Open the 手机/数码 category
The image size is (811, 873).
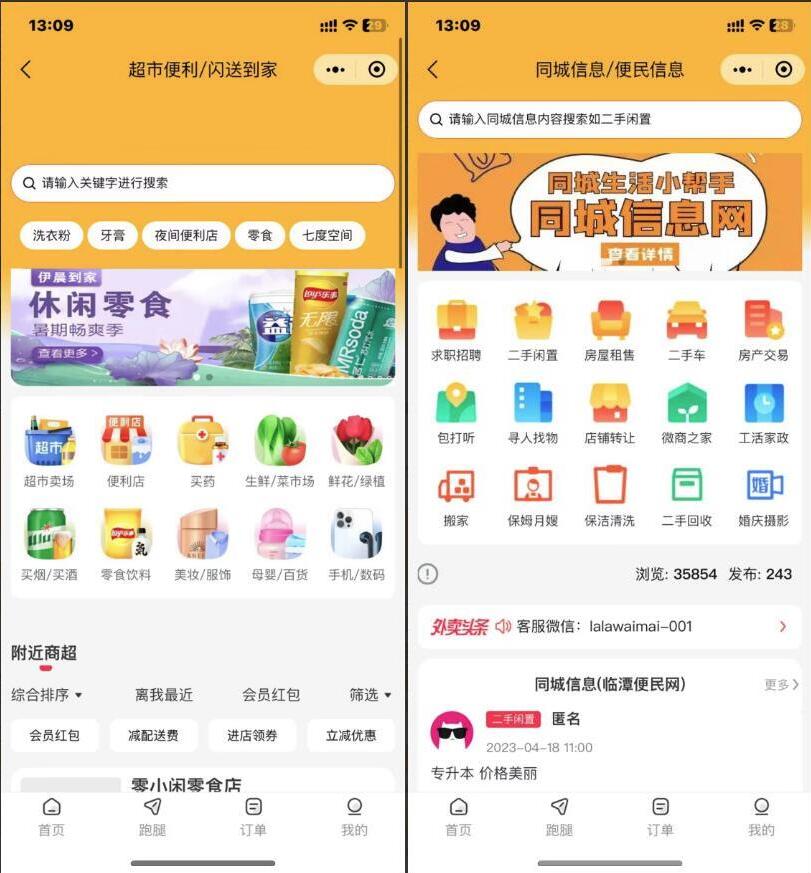(356, 545)
